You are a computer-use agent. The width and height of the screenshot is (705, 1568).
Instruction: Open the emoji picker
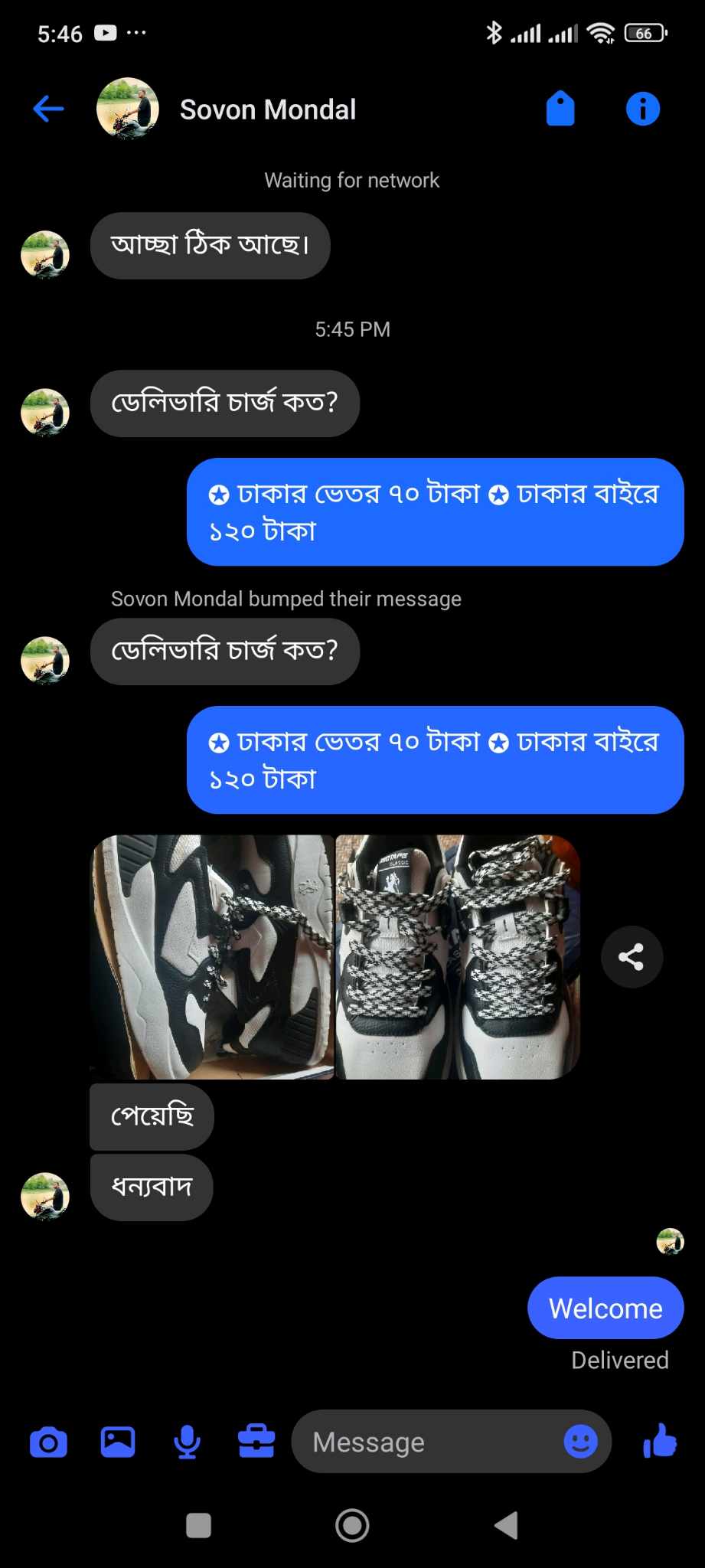580,1442
